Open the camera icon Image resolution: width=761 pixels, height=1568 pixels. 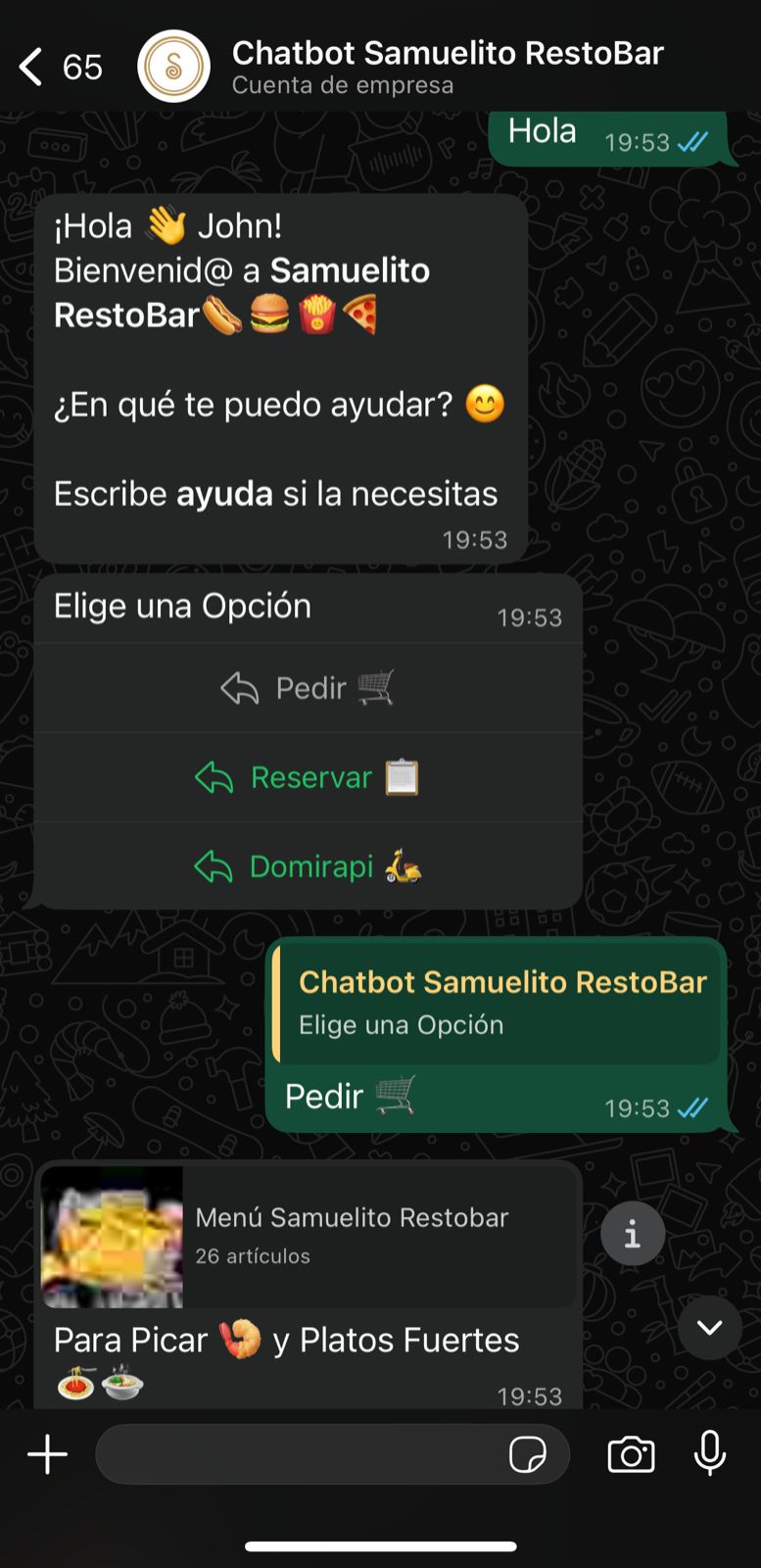631,1454
